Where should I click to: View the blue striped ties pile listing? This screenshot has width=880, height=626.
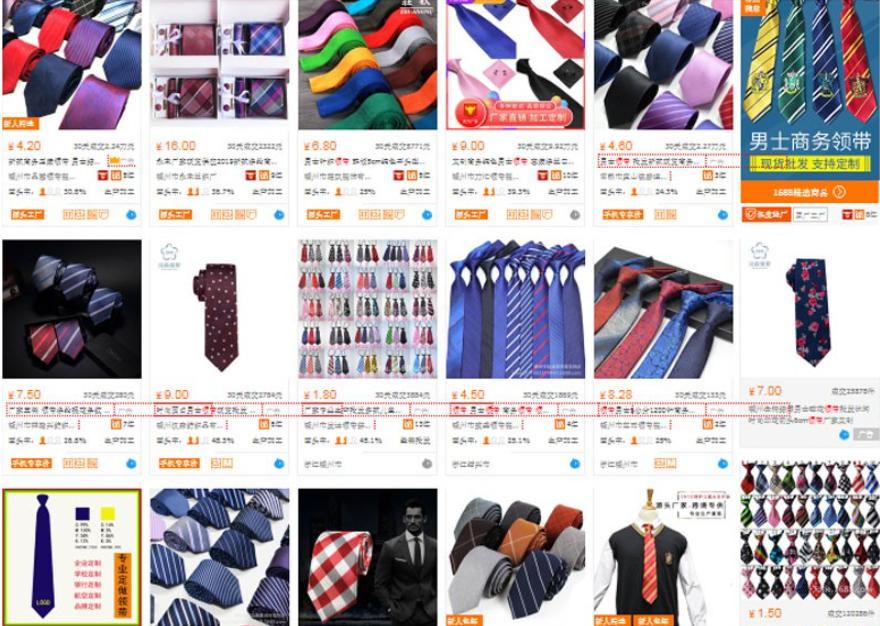(220, 555)
